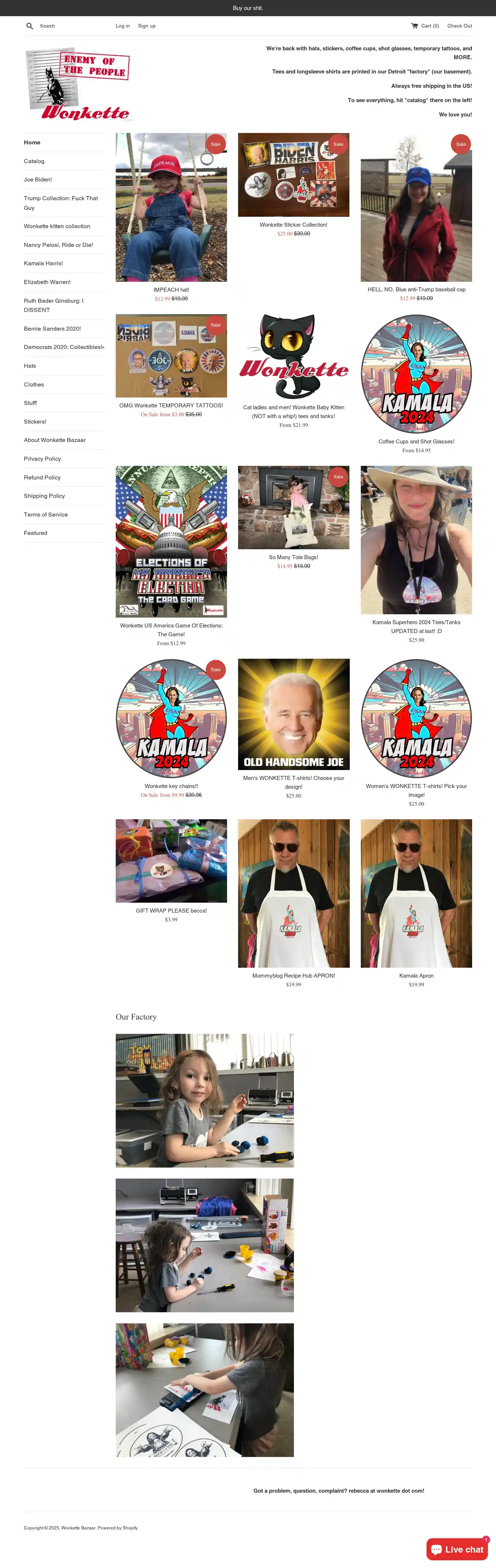Image resolution: width=496 pixels, height=1568 pixels.
Task: Read the Refund Policy
Action: coord(42,478)
